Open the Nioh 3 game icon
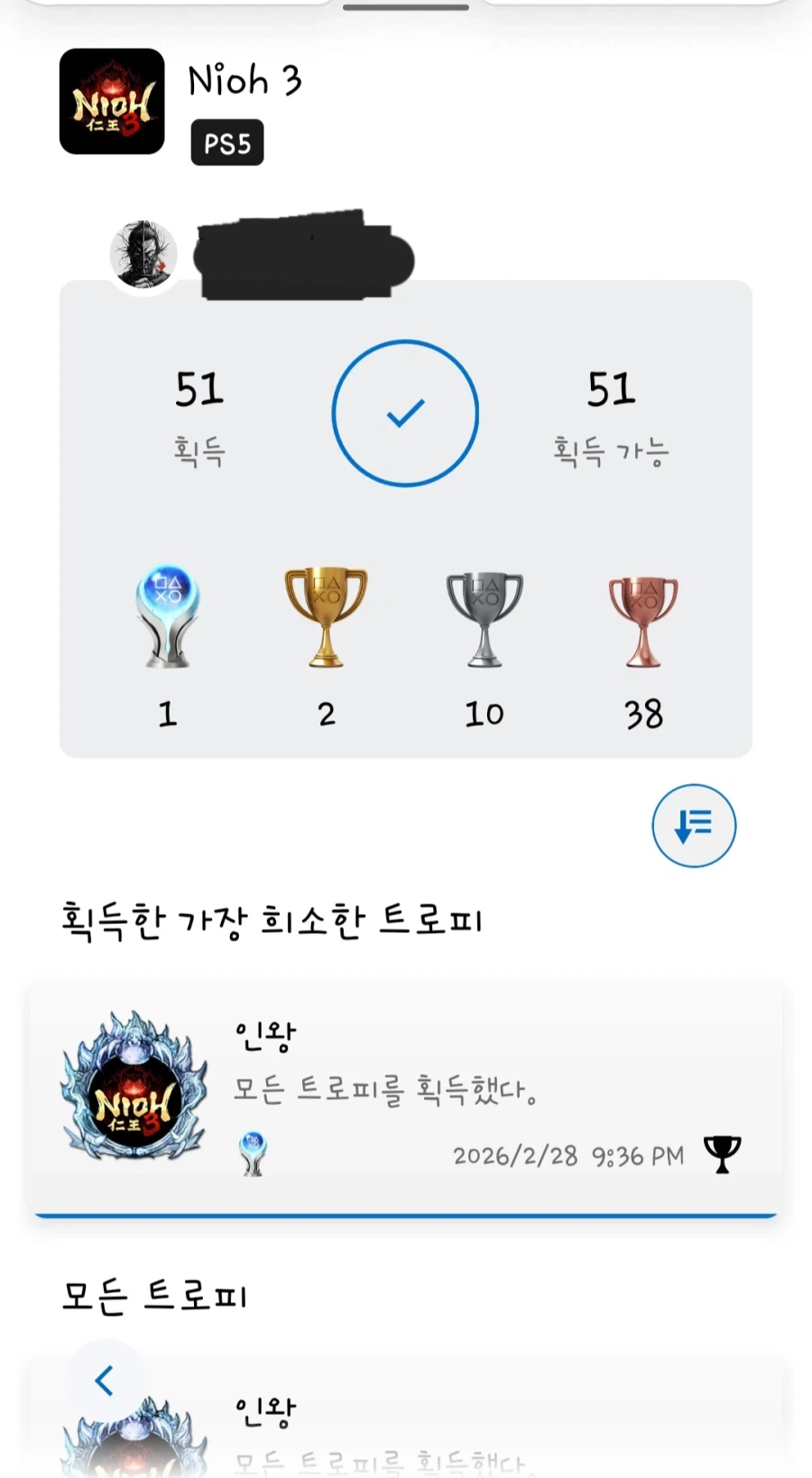 pyautogui.click(x=110, y=103)
